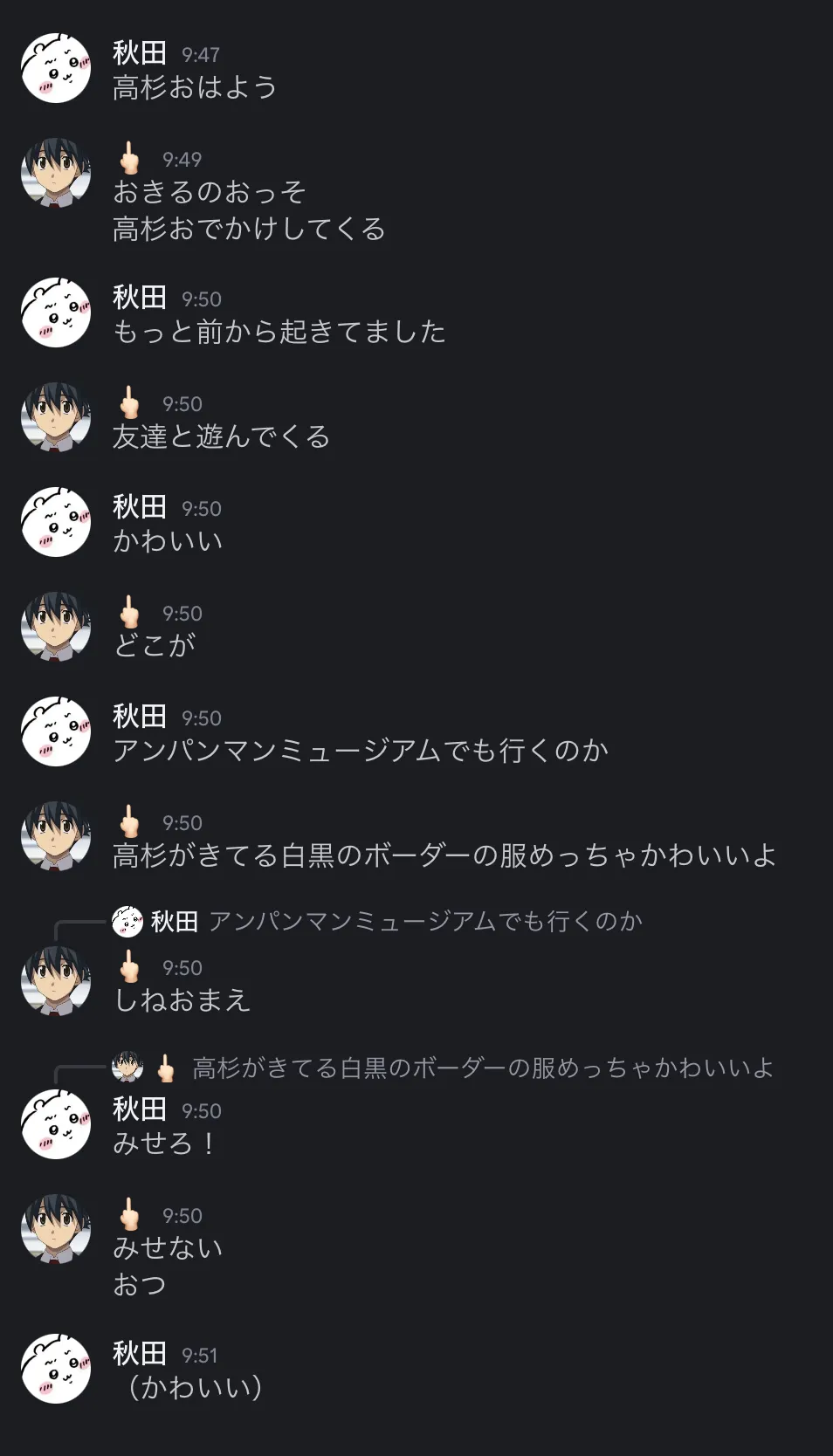Jump to quoted reply アンパンマンミュージアムでも行くのか

coord(425,921)
